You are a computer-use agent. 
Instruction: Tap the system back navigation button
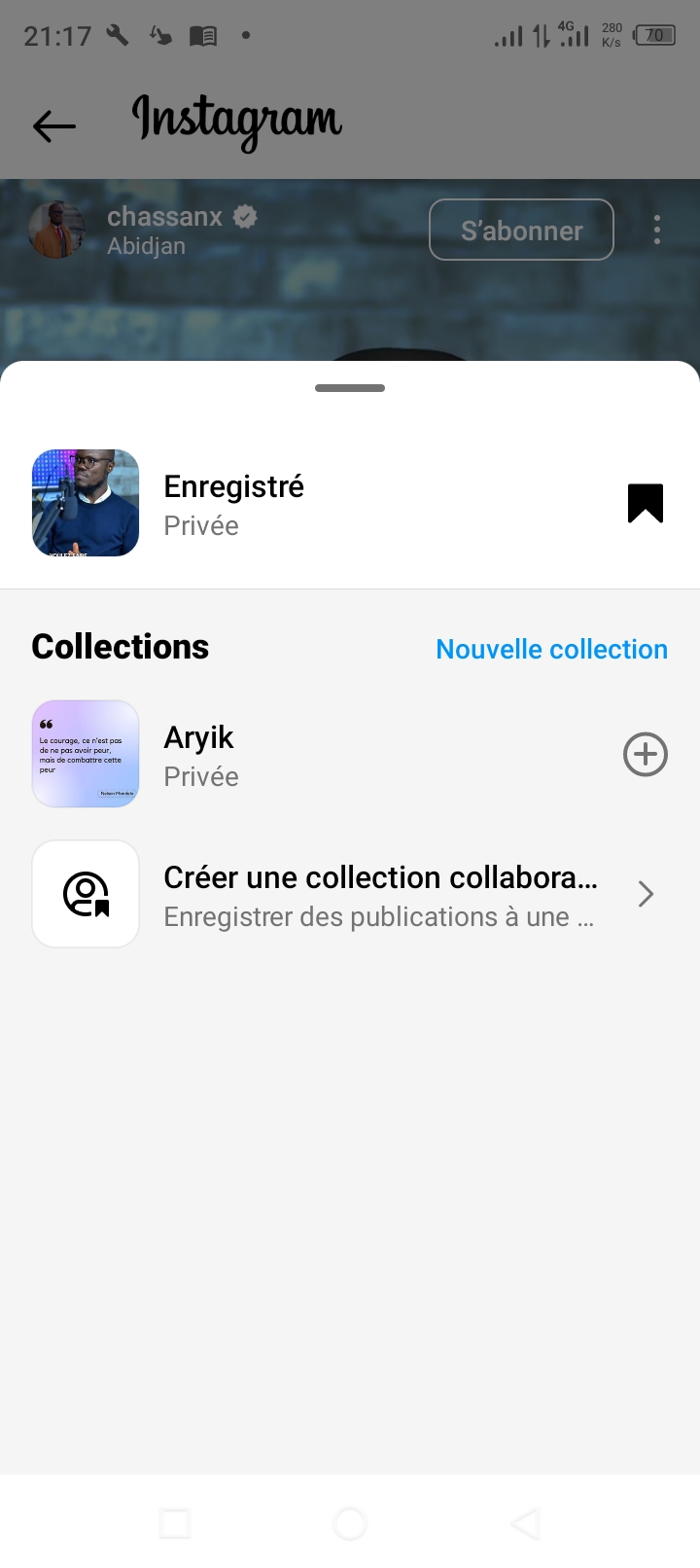tap(525, 1523)
